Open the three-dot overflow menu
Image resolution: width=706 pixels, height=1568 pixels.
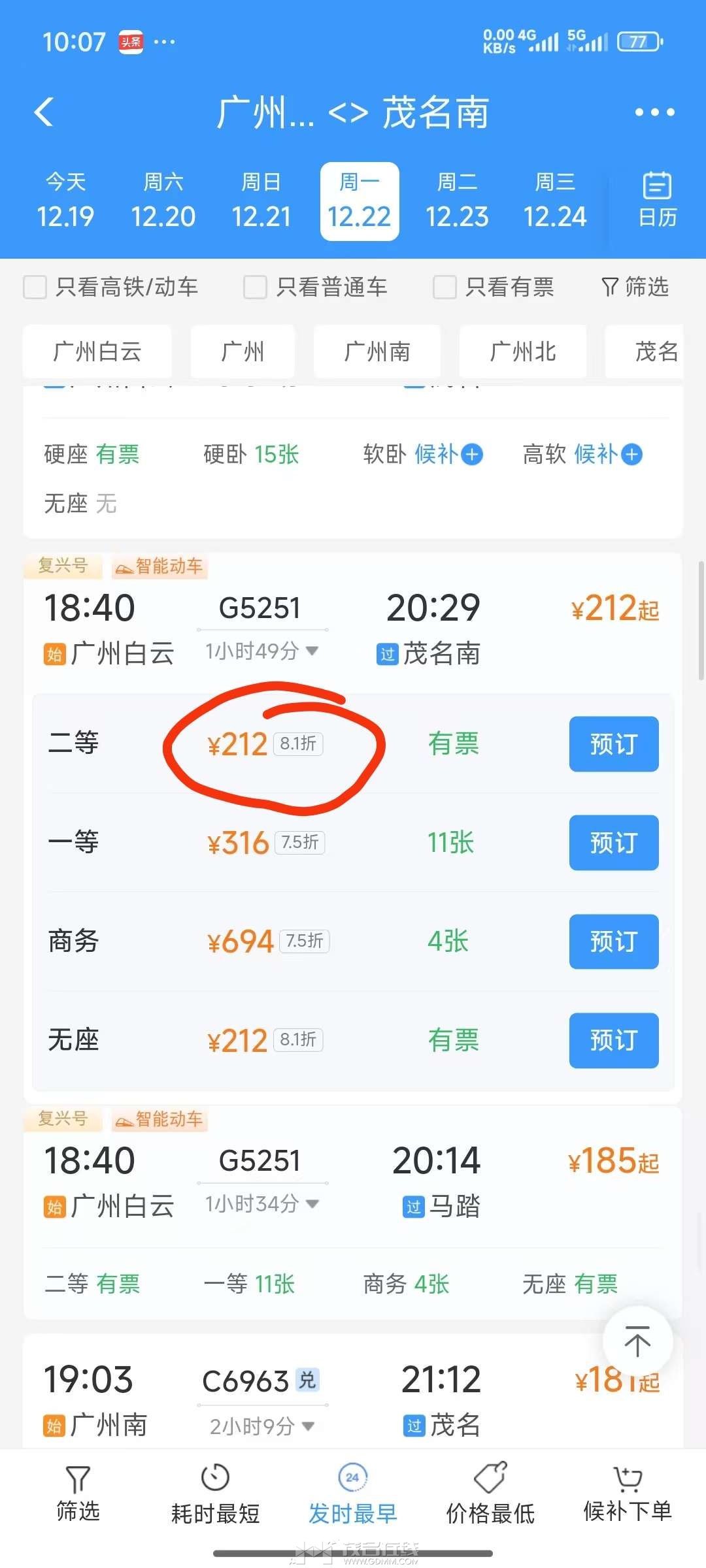click(654, 112)
